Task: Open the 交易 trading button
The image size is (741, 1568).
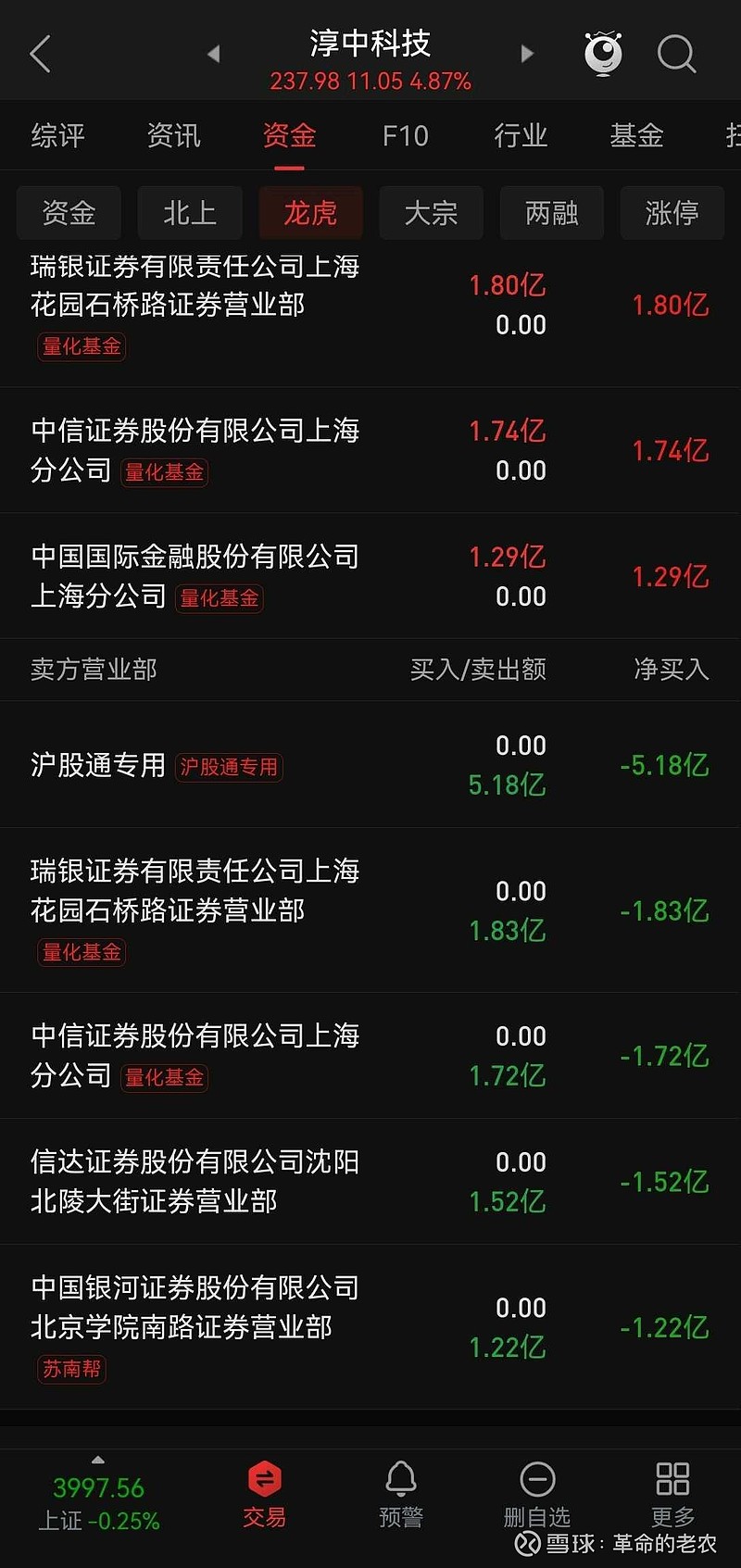Action: point(265,1495)
